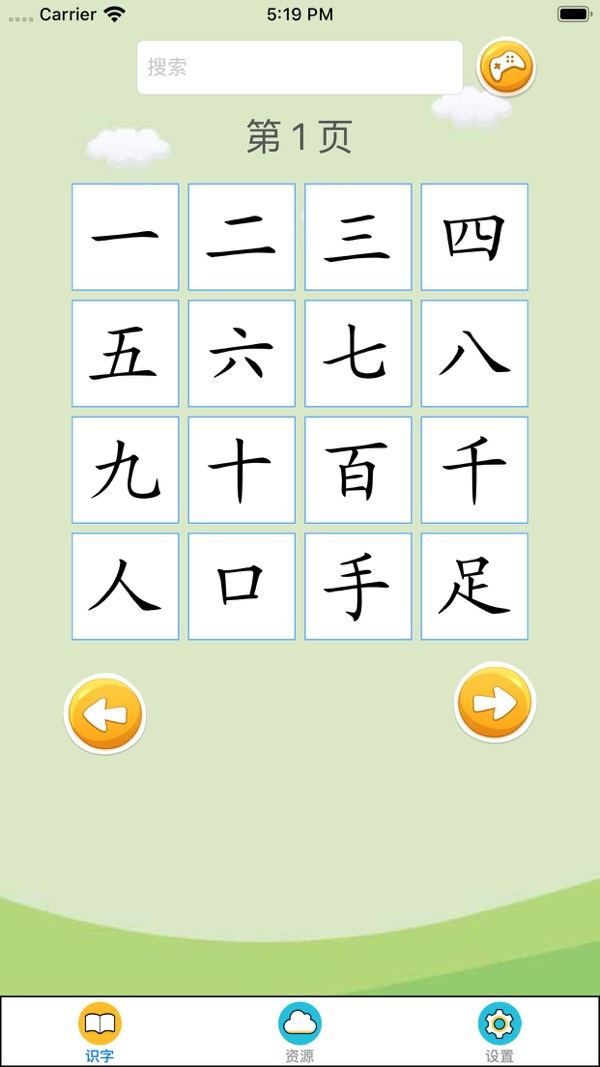Choose the character card 六
The height and width of the screenshot is (1067, 600).
tap(242, 354)
